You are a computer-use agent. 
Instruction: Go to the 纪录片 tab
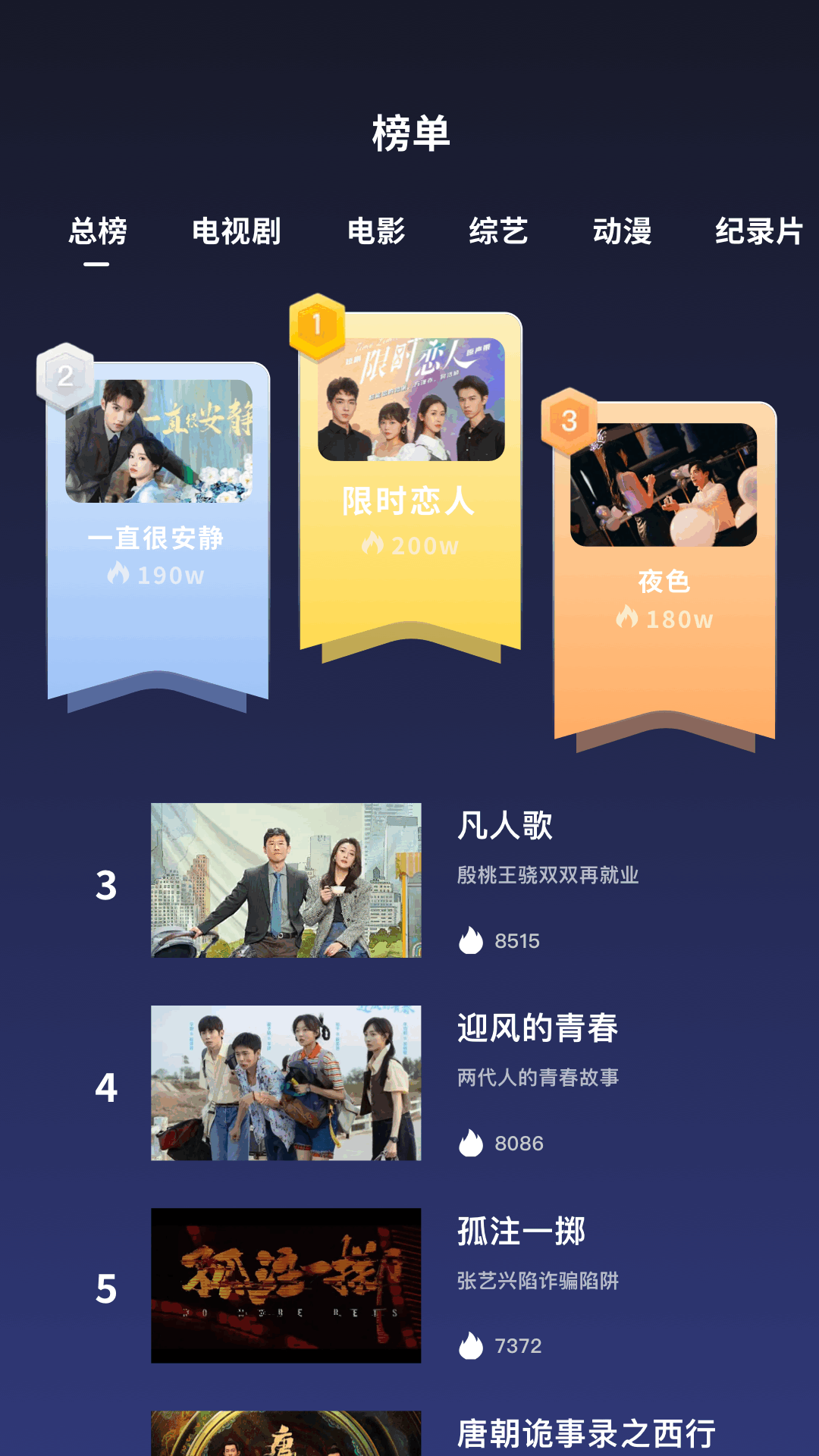pos(758,232)
